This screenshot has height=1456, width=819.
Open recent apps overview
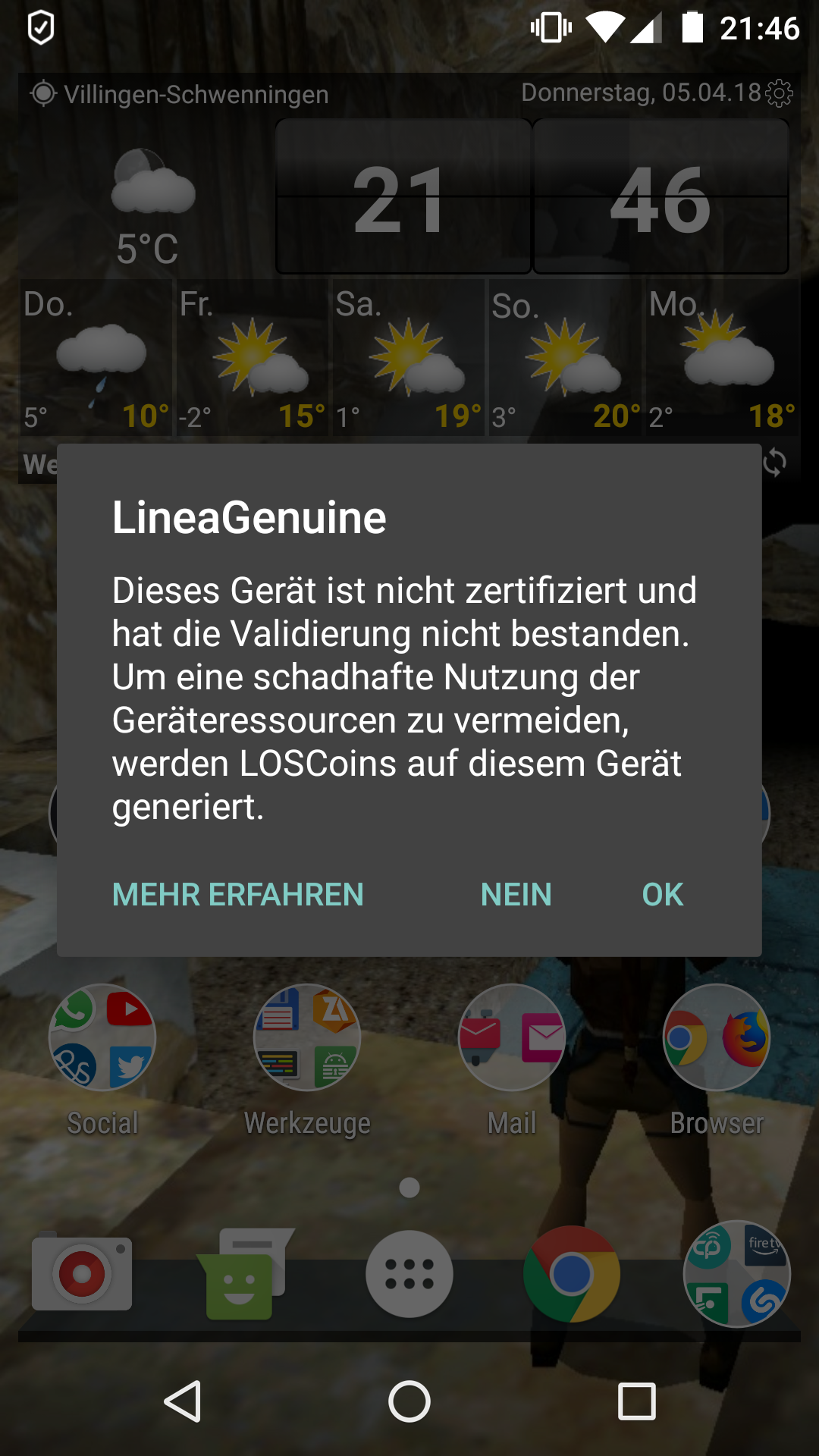[x=636, y=1401]
